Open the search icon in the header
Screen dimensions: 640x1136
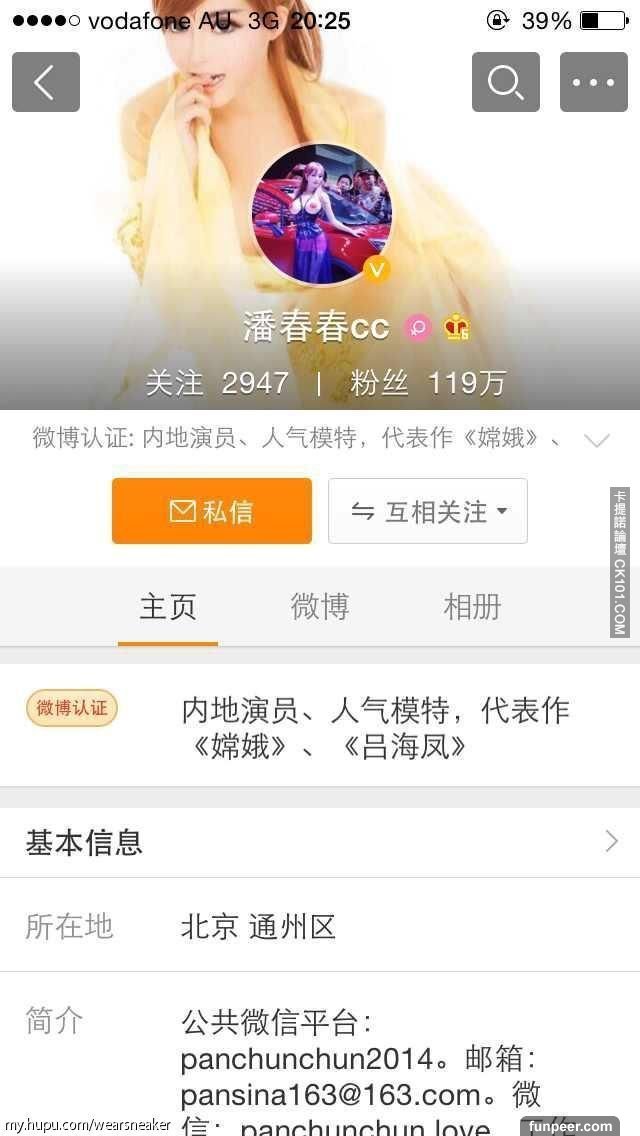505,82
